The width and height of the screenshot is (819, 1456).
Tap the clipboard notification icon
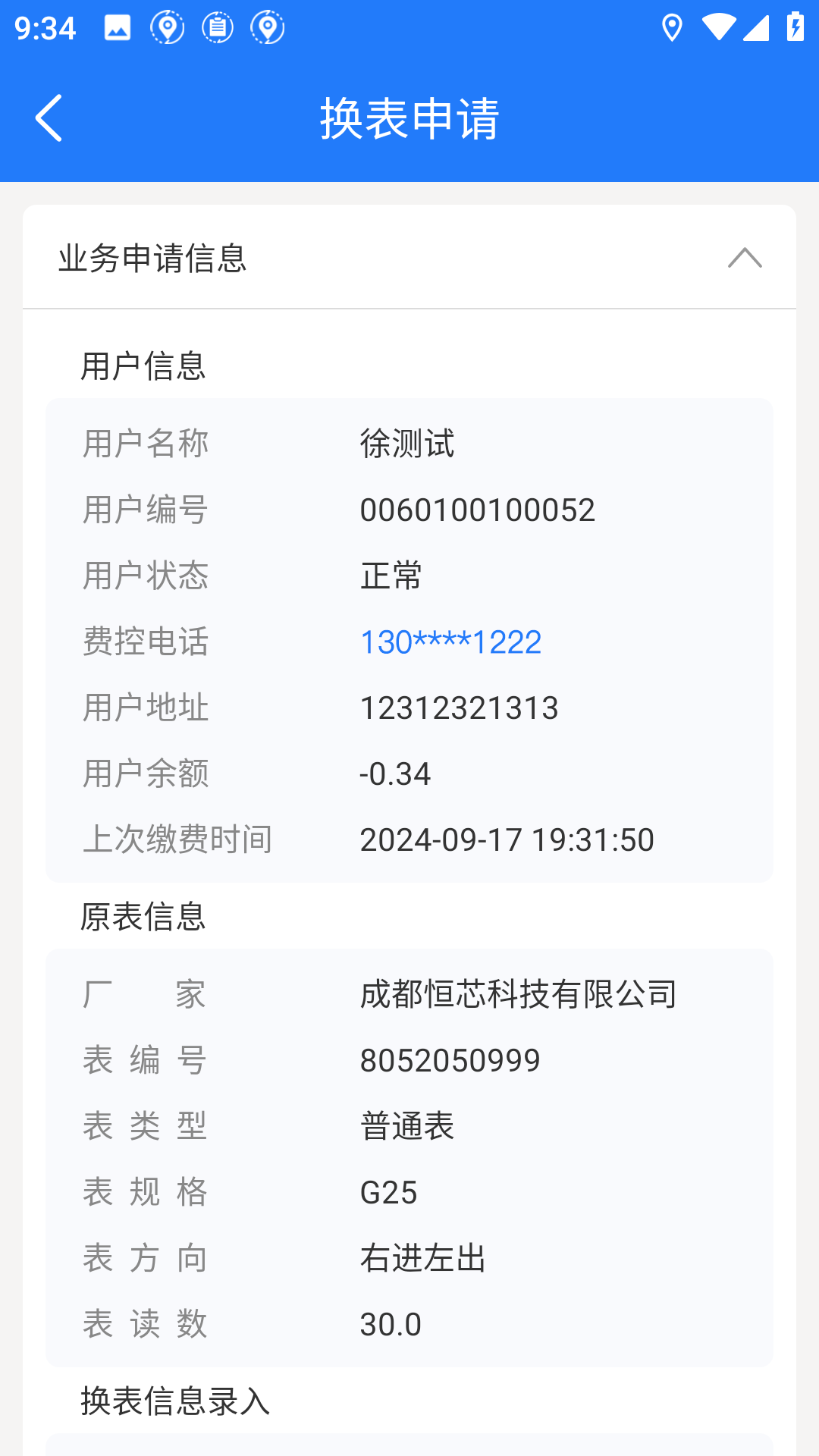(x=218, y=27)
